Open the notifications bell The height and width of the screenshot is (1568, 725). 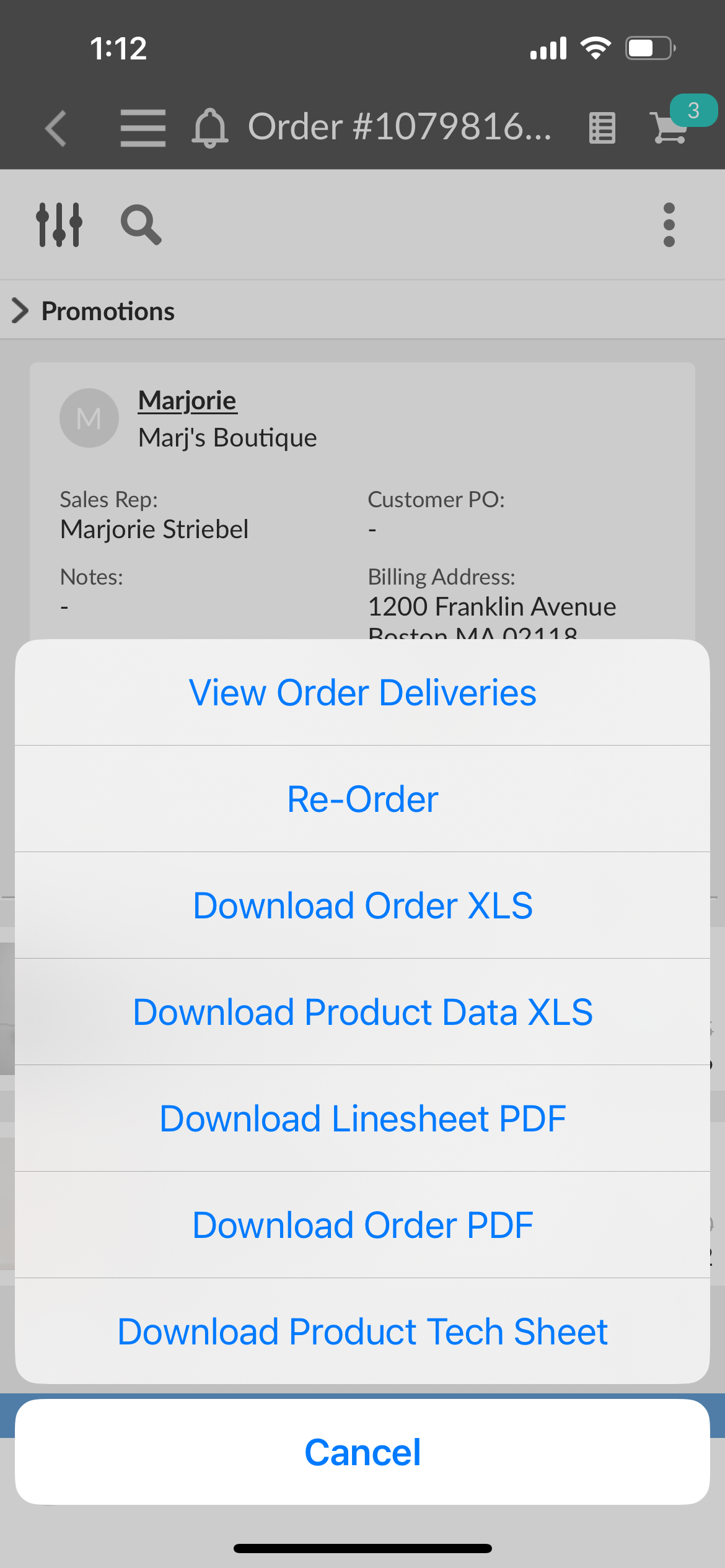pyautogui.click(x=210, y=128)
